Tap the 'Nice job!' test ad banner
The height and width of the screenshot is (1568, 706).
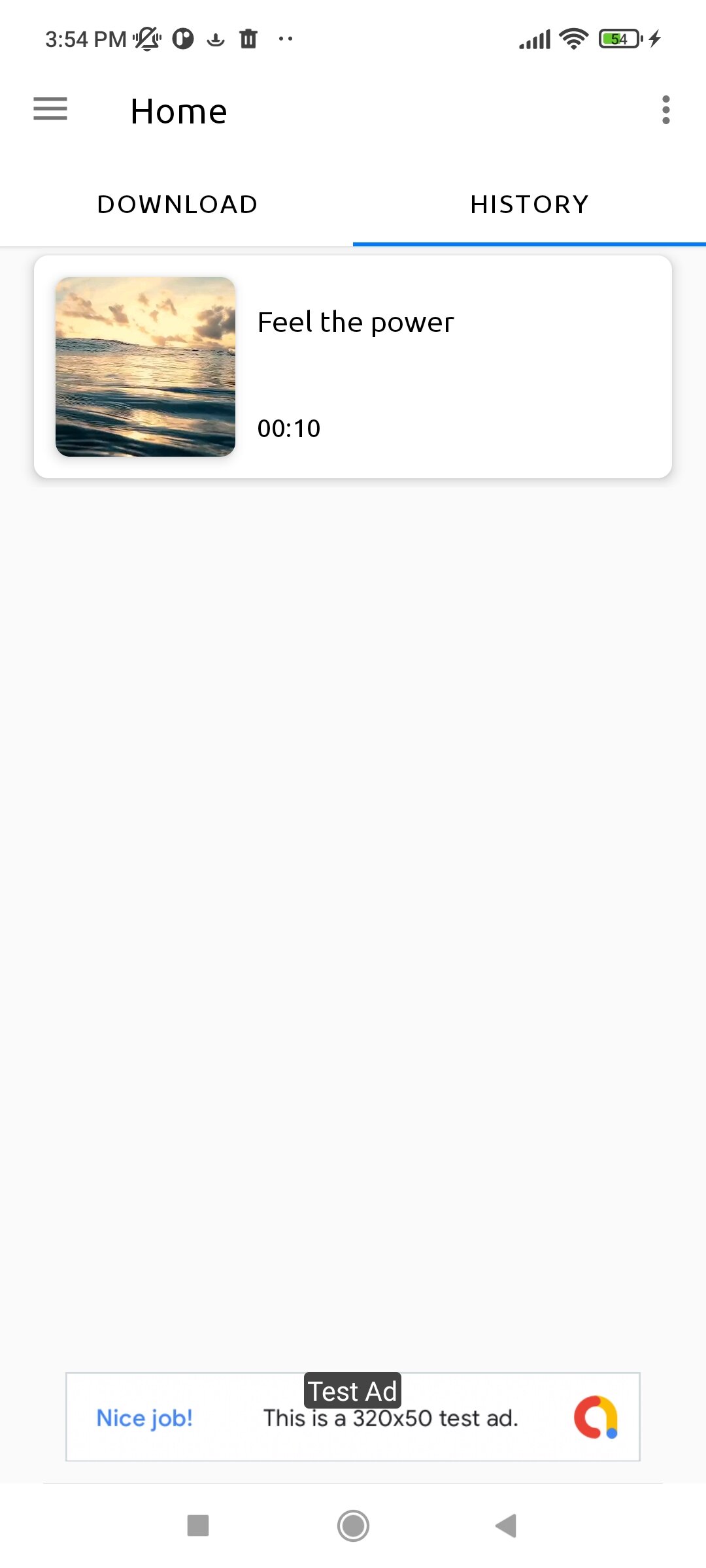[x=353, y=1416]
